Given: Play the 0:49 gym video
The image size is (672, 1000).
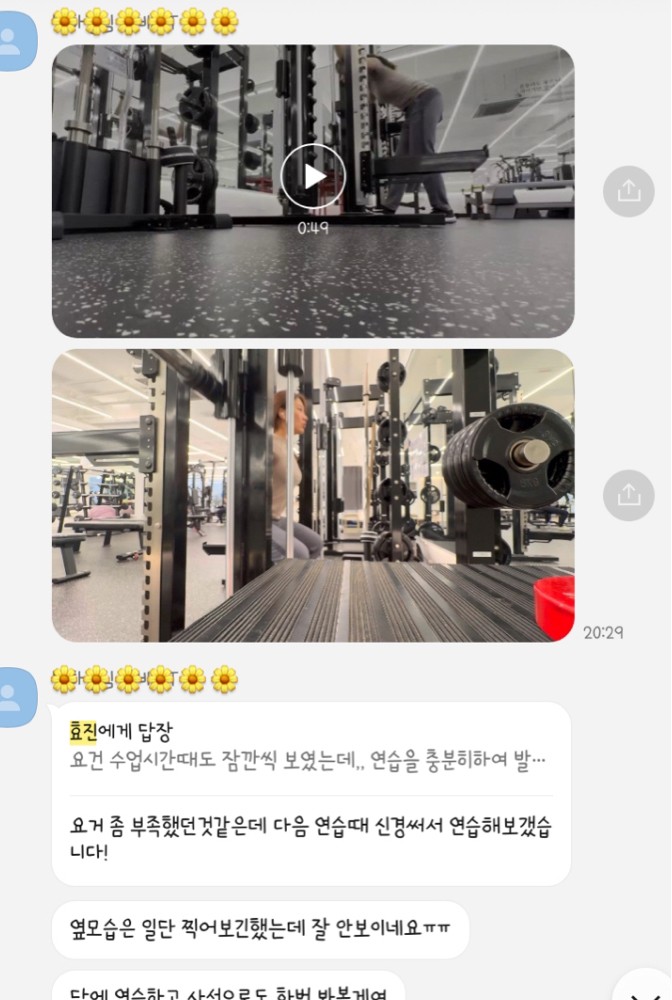Looking at the screenshot, I should coord(313,176).
